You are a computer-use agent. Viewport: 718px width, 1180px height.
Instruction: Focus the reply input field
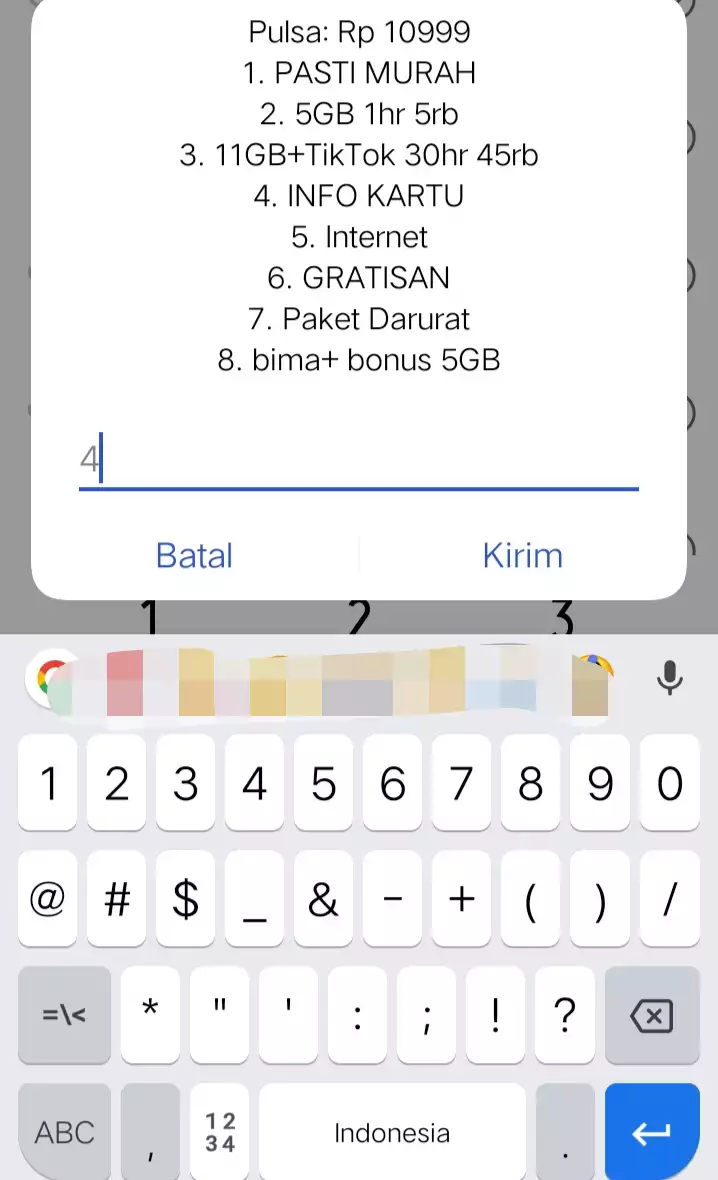(359, 459)
